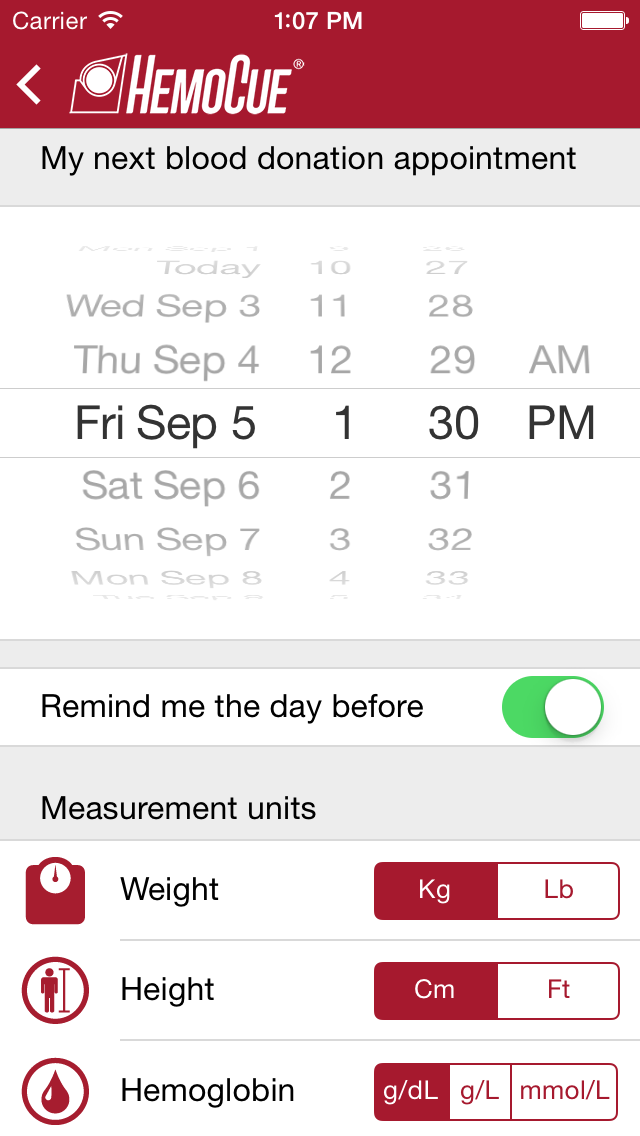Pick Sat Sep 6 in date picker
The image size is (640, 1136).
[170, 485]
